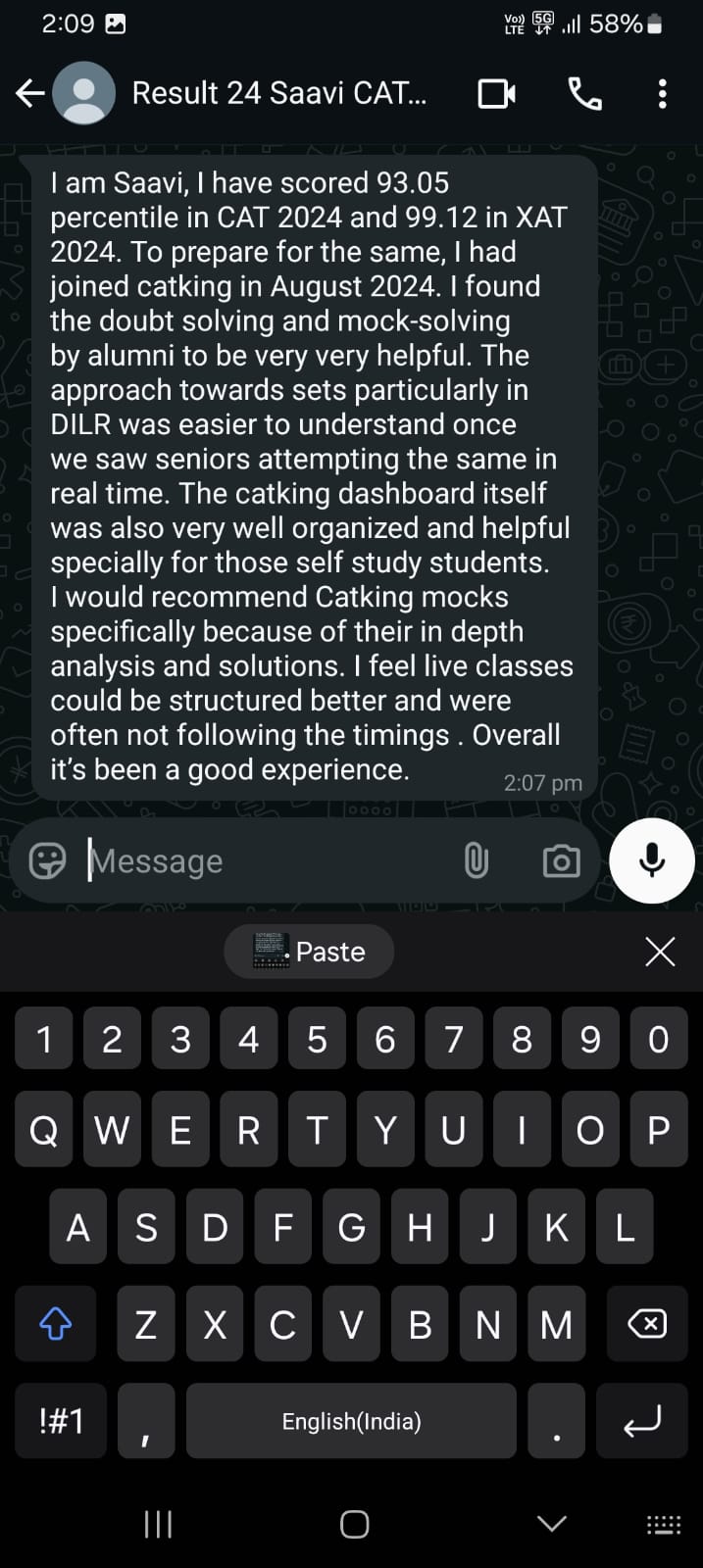
Task: Paste the clipboard content
Action: tap(310, 952)
